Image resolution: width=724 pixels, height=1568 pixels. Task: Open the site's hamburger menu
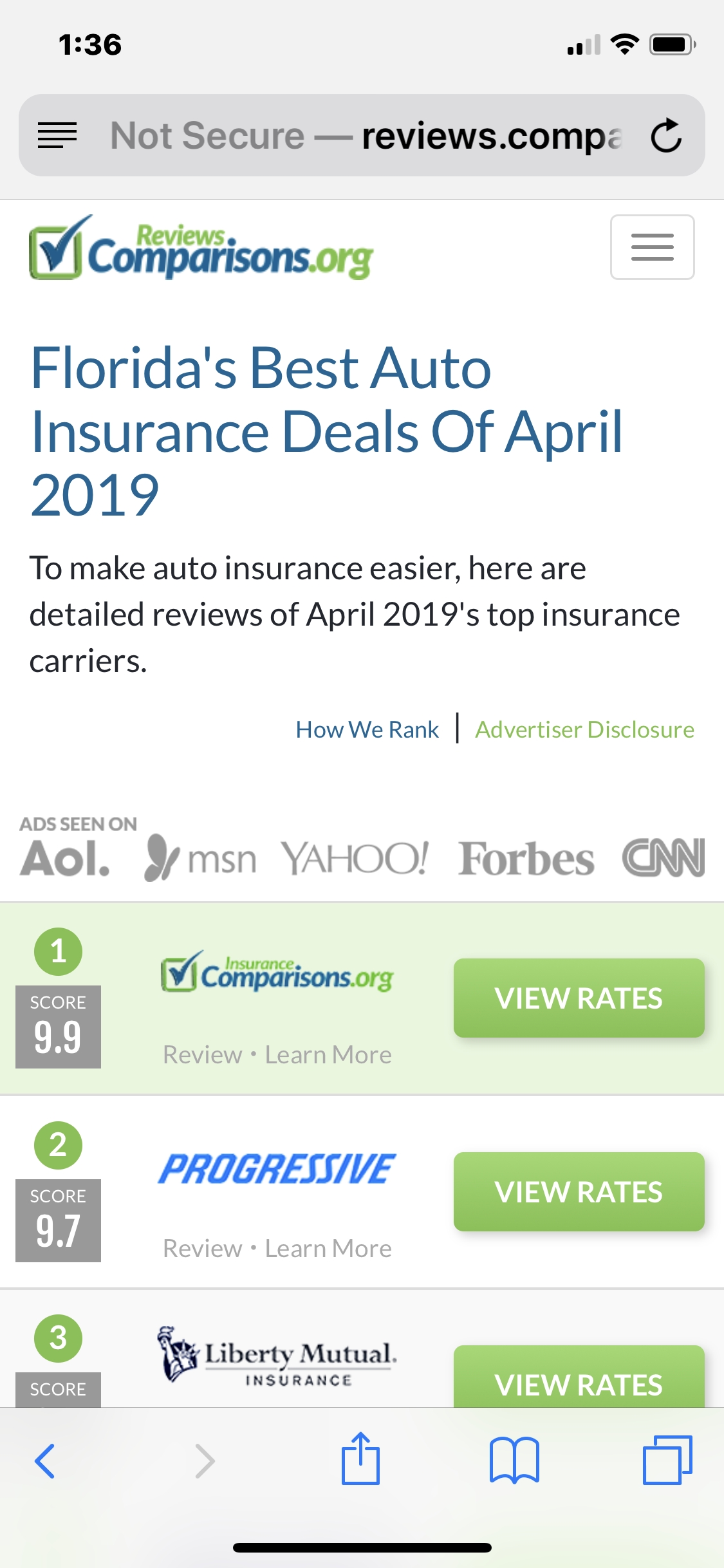pos(652,247)
